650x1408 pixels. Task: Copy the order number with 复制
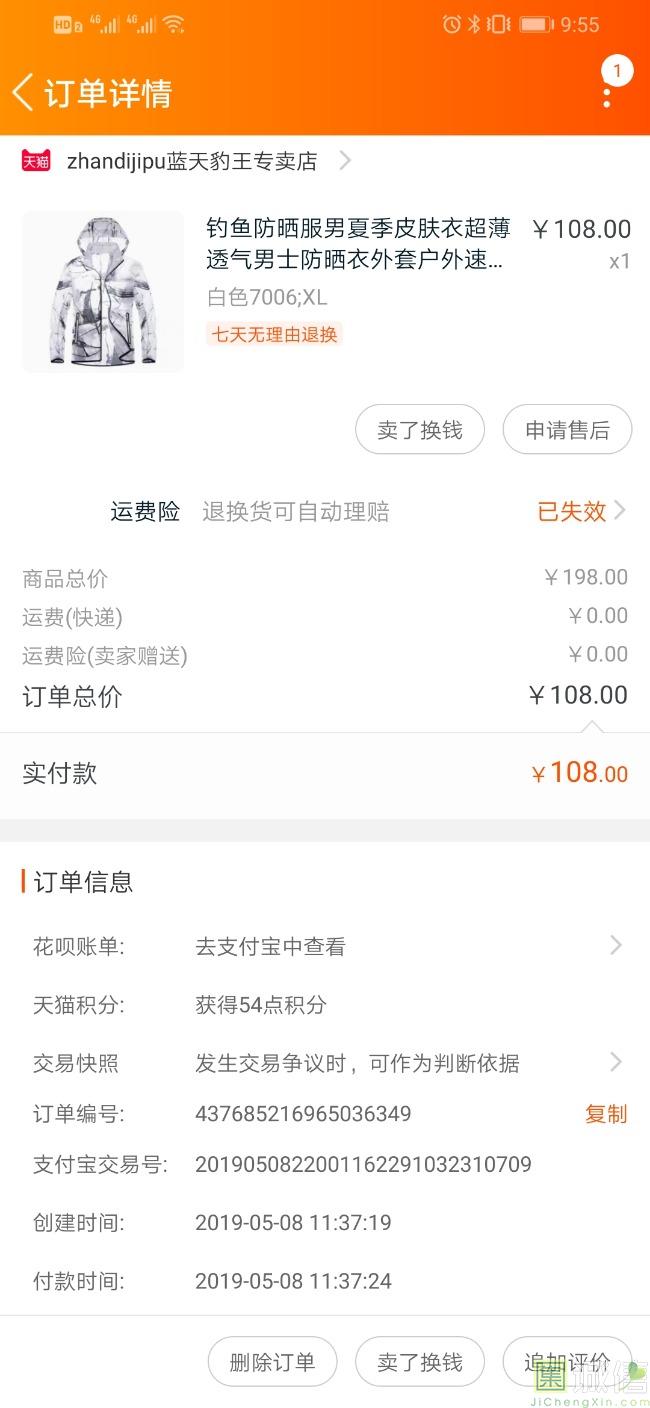(606, 1114)
